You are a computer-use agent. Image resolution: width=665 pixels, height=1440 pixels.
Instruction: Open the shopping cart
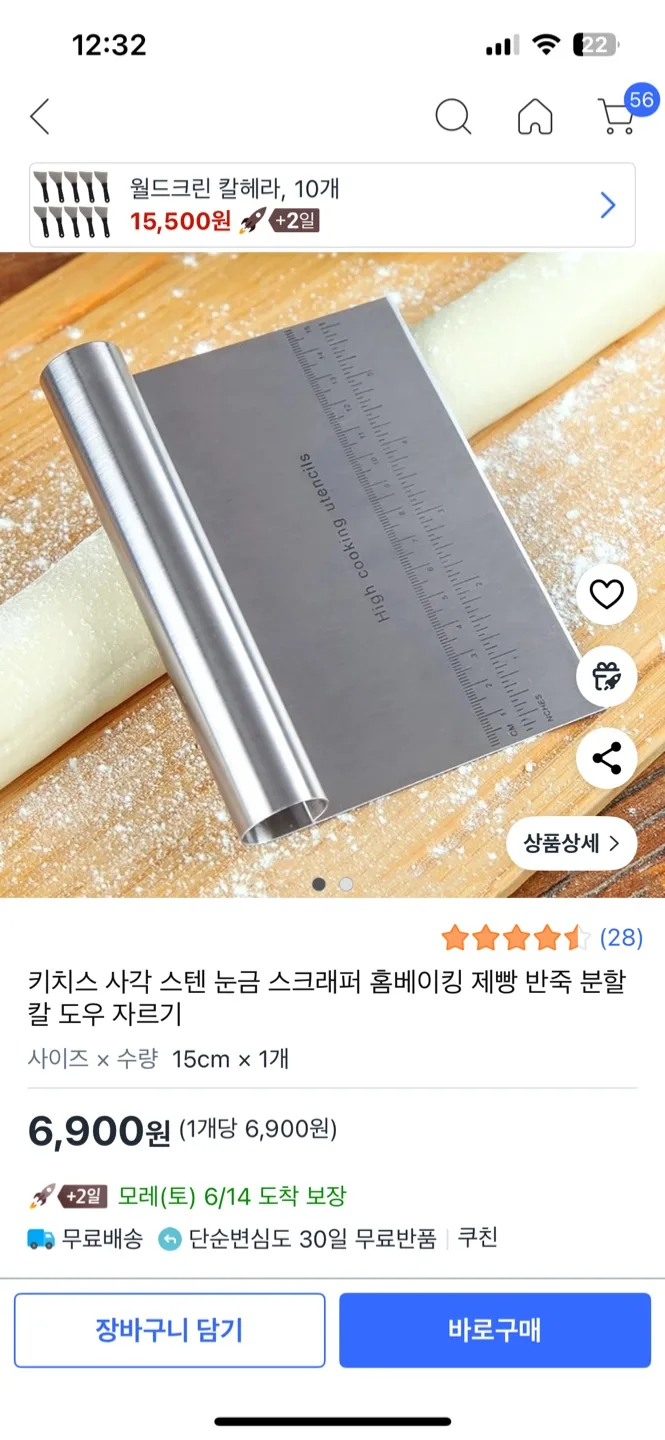[x=616, y=117]
